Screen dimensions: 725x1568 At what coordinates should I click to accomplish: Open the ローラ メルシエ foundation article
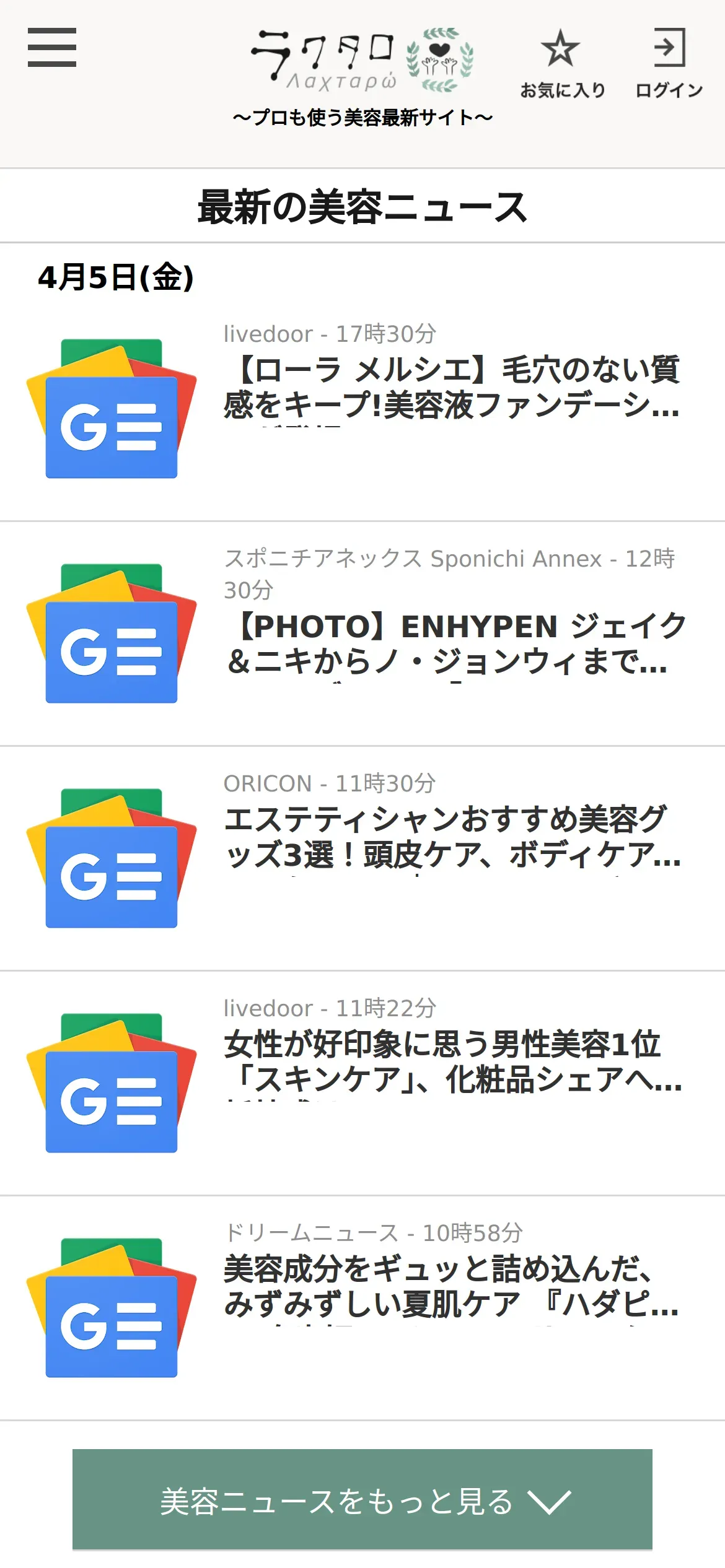click(x=362, y=409)
